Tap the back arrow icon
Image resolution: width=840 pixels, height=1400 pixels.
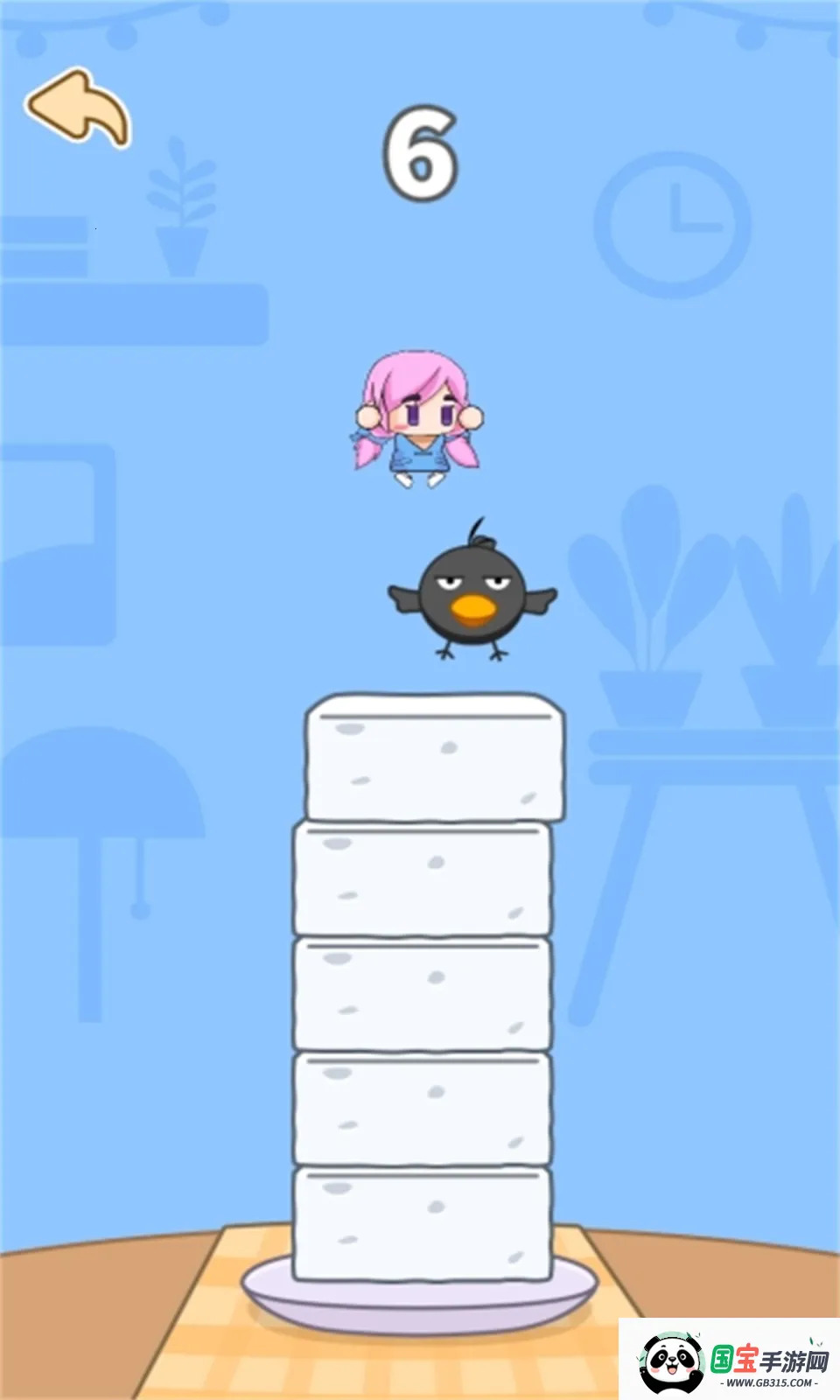coord(79,108)
